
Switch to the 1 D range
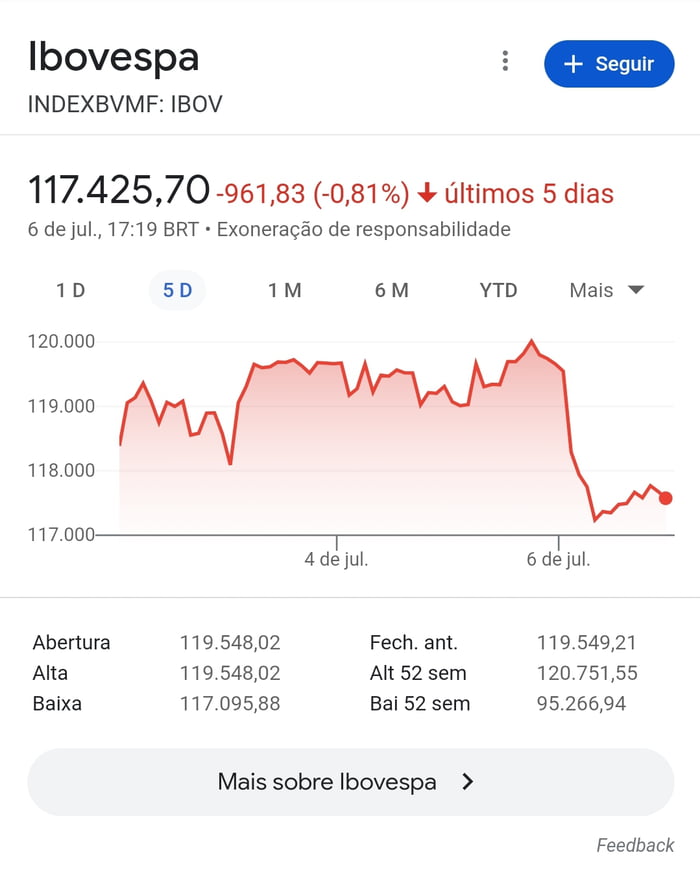(x=70, y=291)
